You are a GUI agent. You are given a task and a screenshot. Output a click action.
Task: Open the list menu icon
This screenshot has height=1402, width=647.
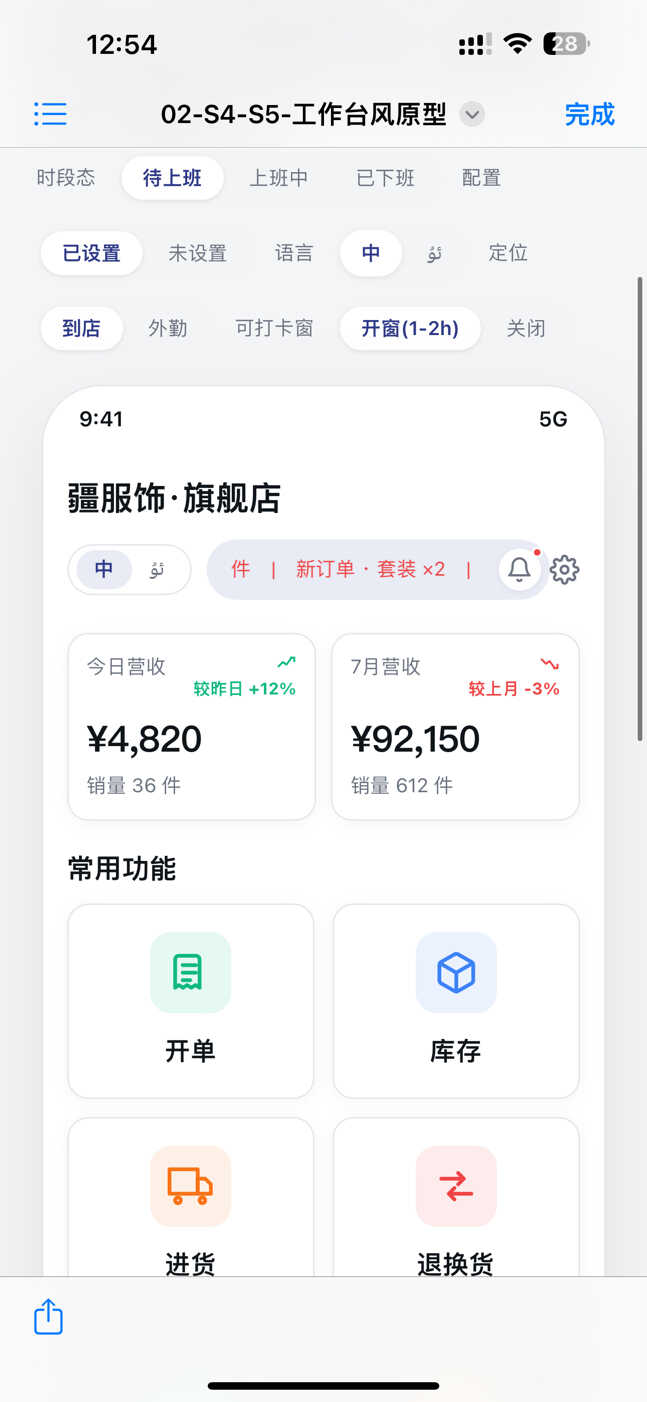click(x=50, y=114)
